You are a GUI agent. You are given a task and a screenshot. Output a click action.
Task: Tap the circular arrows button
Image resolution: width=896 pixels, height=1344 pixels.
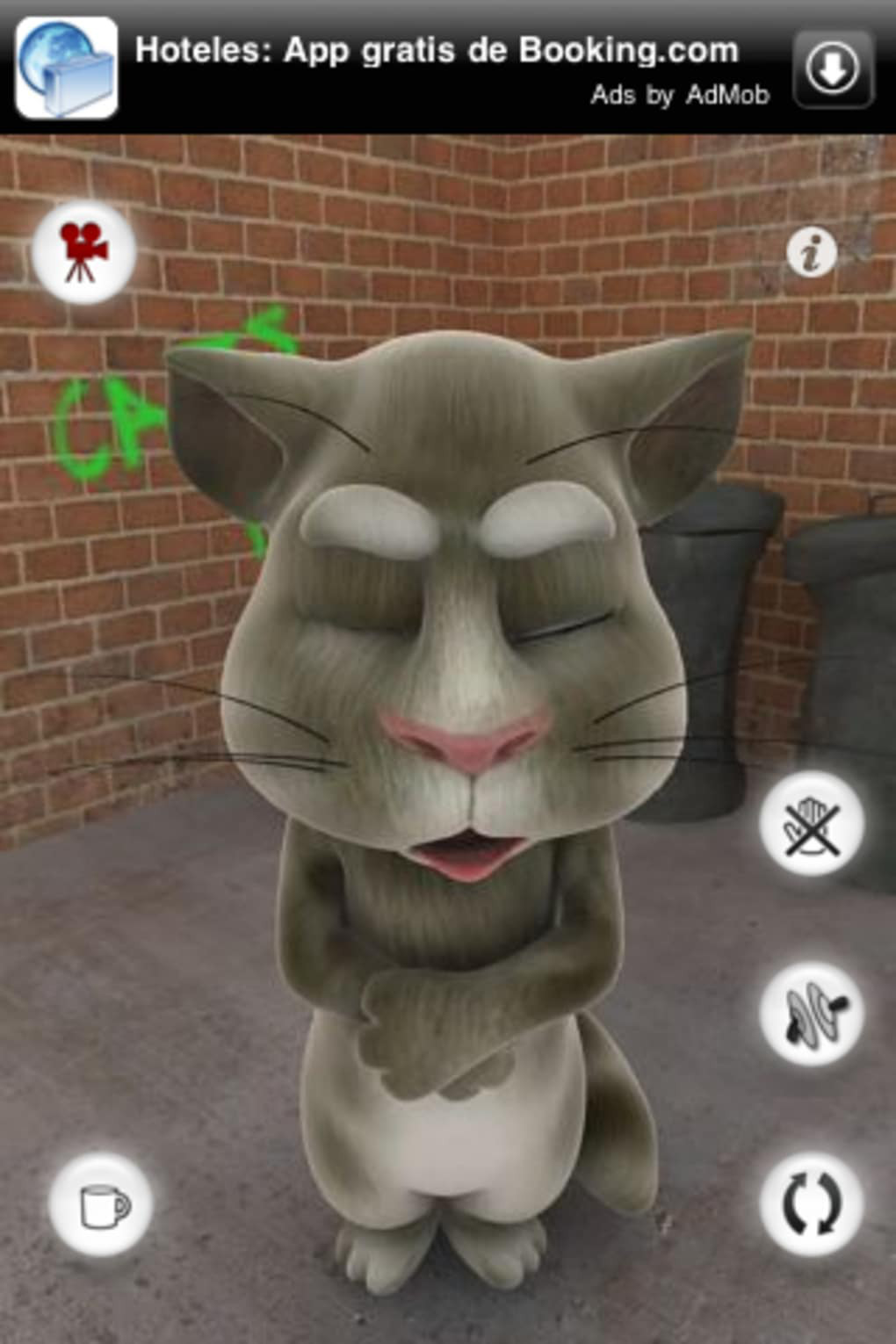(811, 1203)
